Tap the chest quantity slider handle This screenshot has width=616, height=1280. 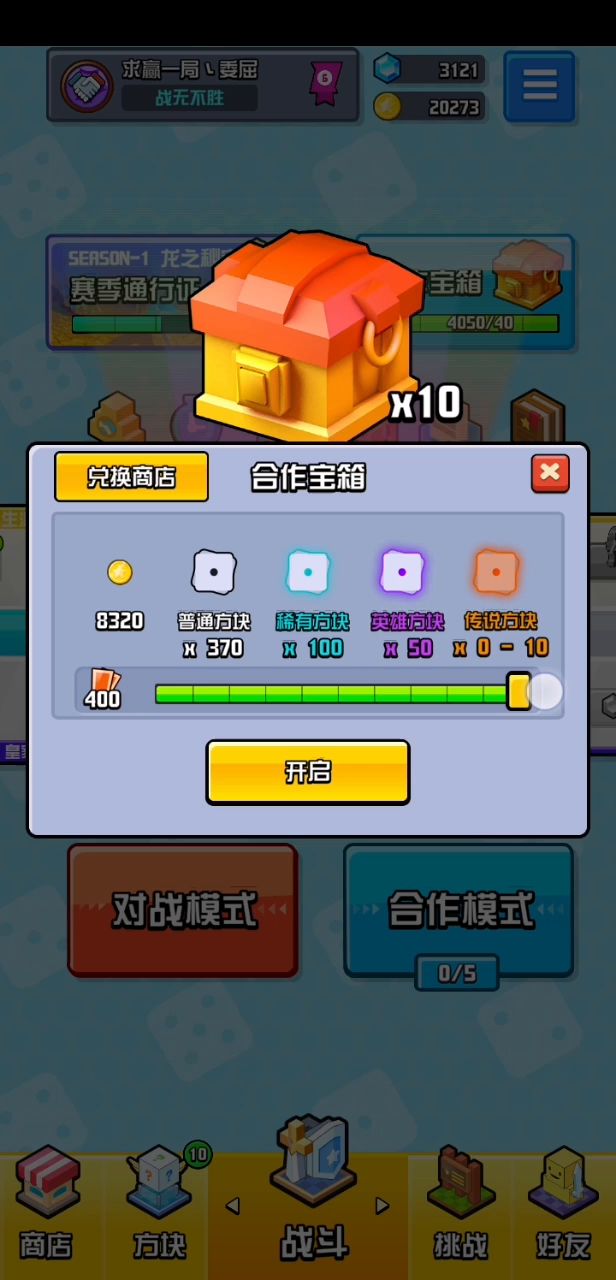tap(519, 691)
